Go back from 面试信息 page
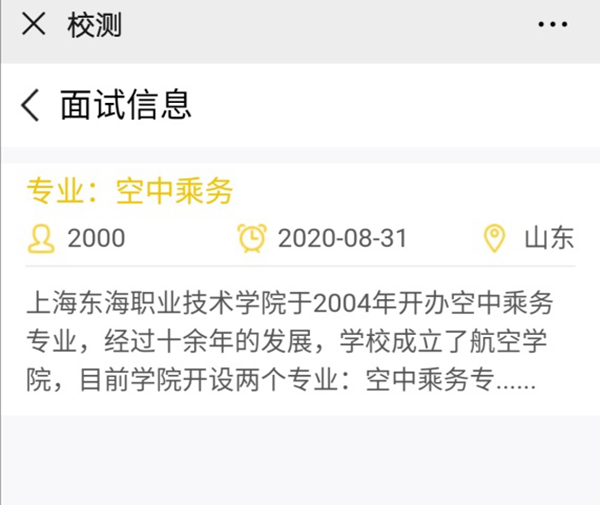 pyautogui.click(x=31, y=104)
